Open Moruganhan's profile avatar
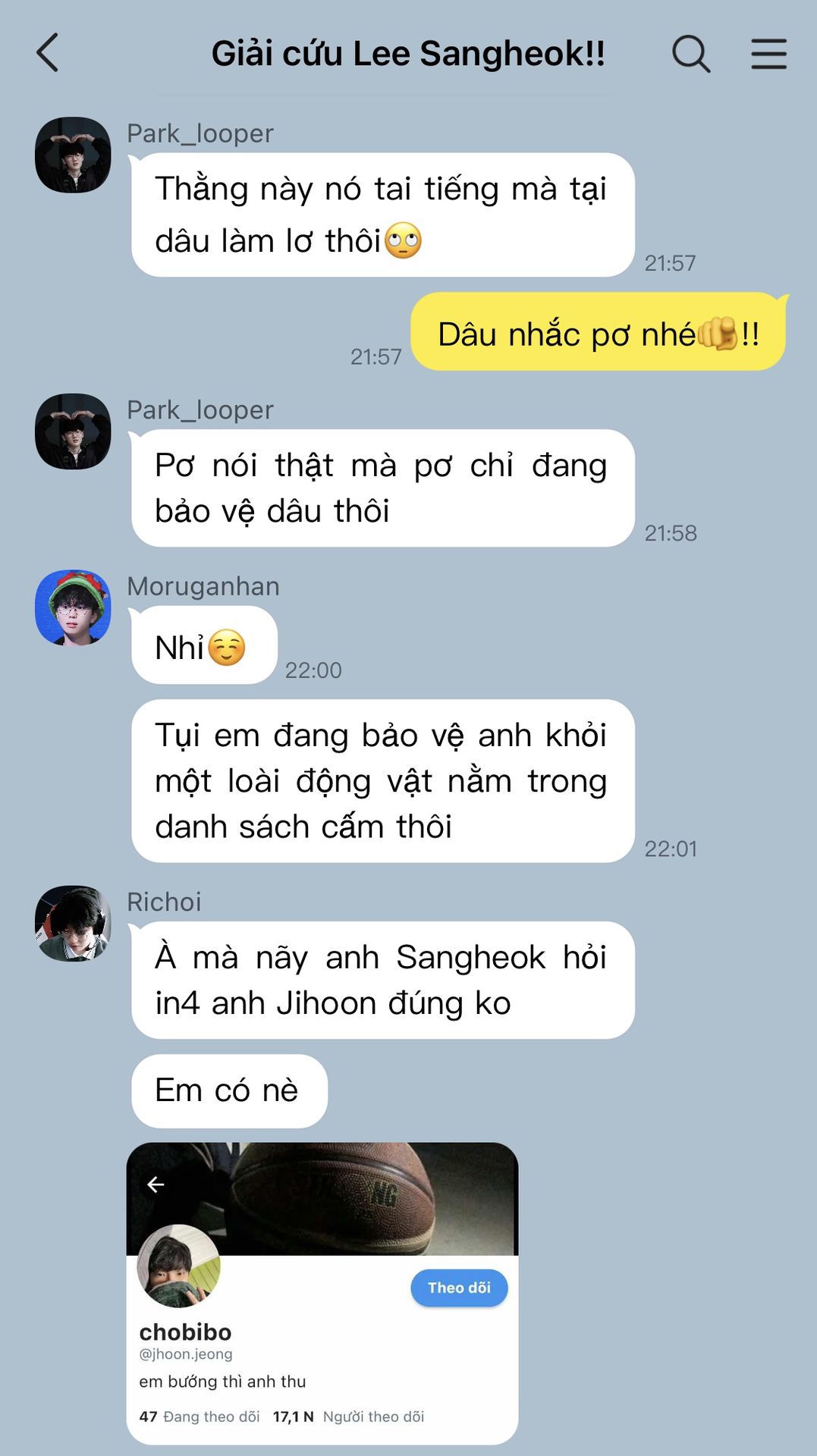This screenshot has height=1456, width=817. point(73,608)
